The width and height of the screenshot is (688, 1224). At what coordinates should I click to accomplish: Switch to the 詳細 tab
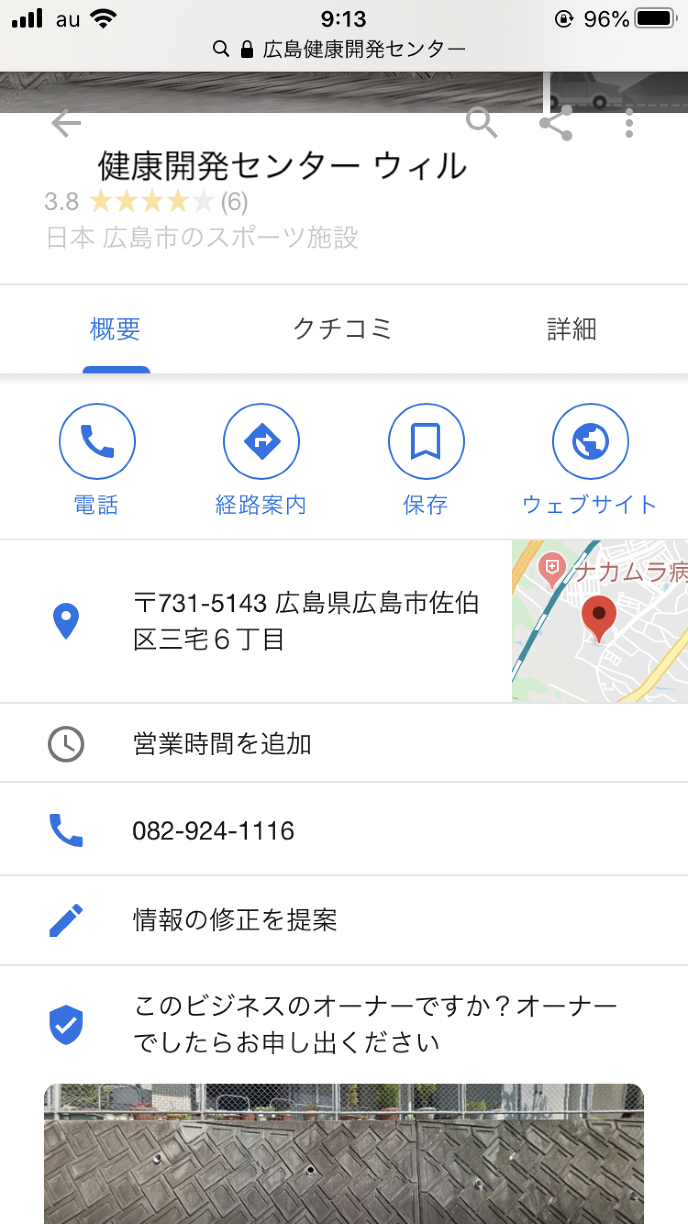coord(571,329)
